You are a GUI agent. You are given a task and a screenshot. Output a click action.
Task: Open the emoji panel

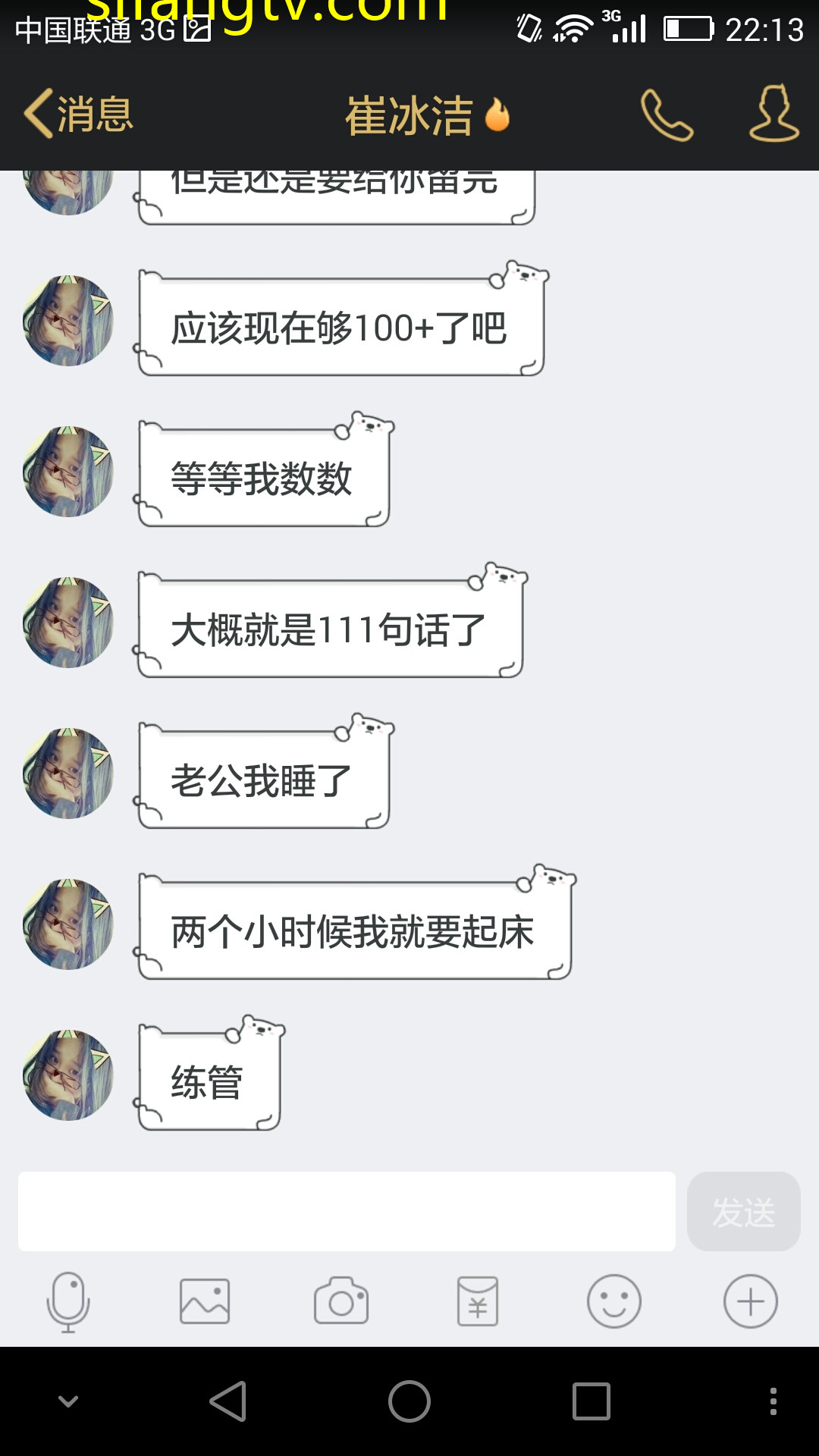614,1301
